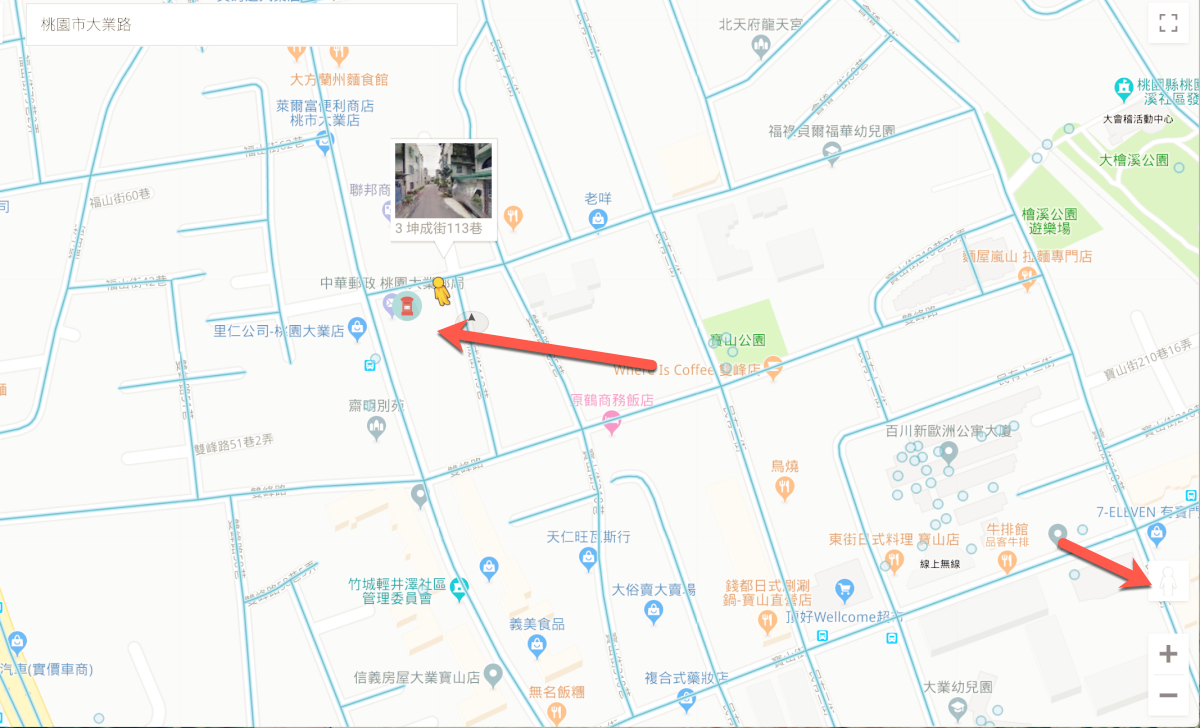This screenshot has width=1200, height=728.
Task: Select the 百川新歐洲公寓大廈 marker
Action: point(949,453)
